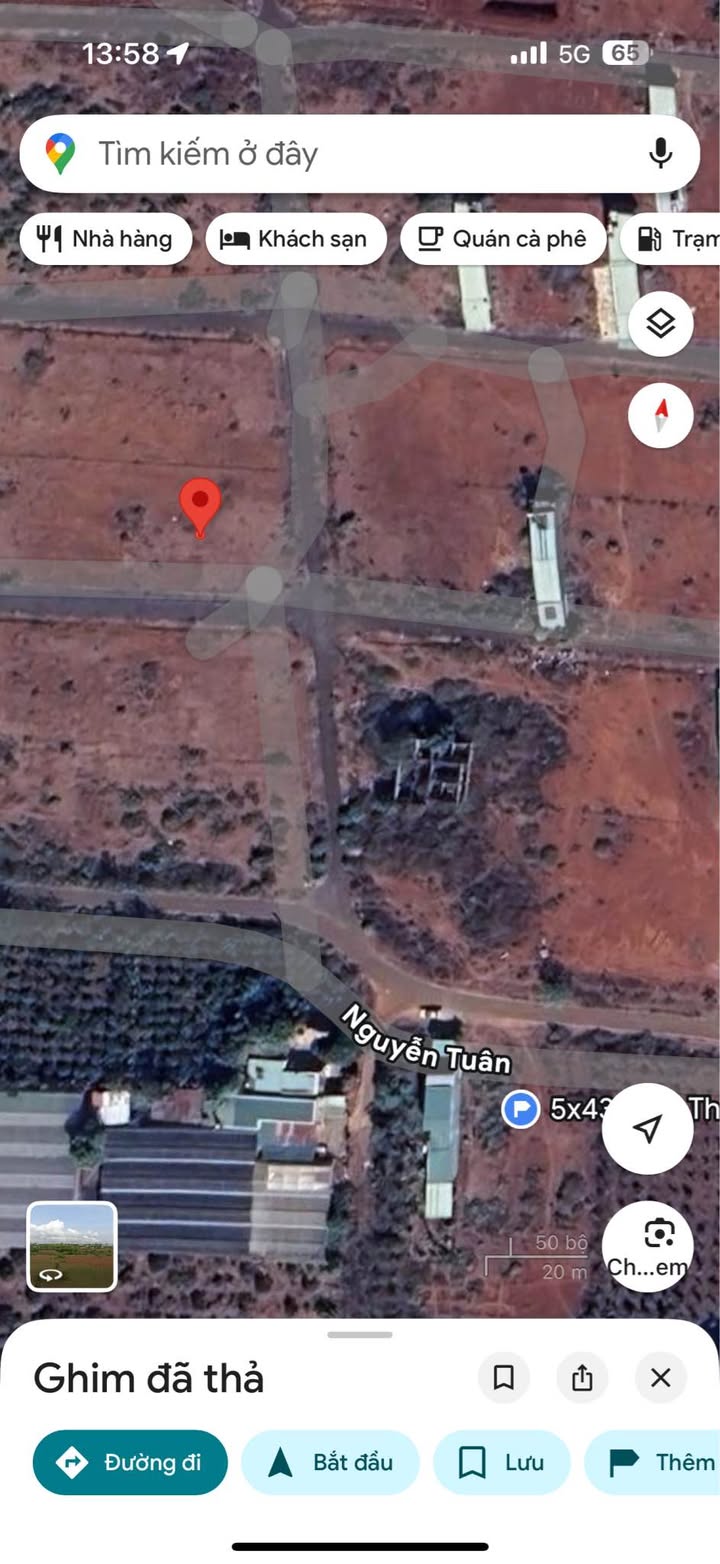Share the dropped pin
720x1564 pixels.
582,1378
